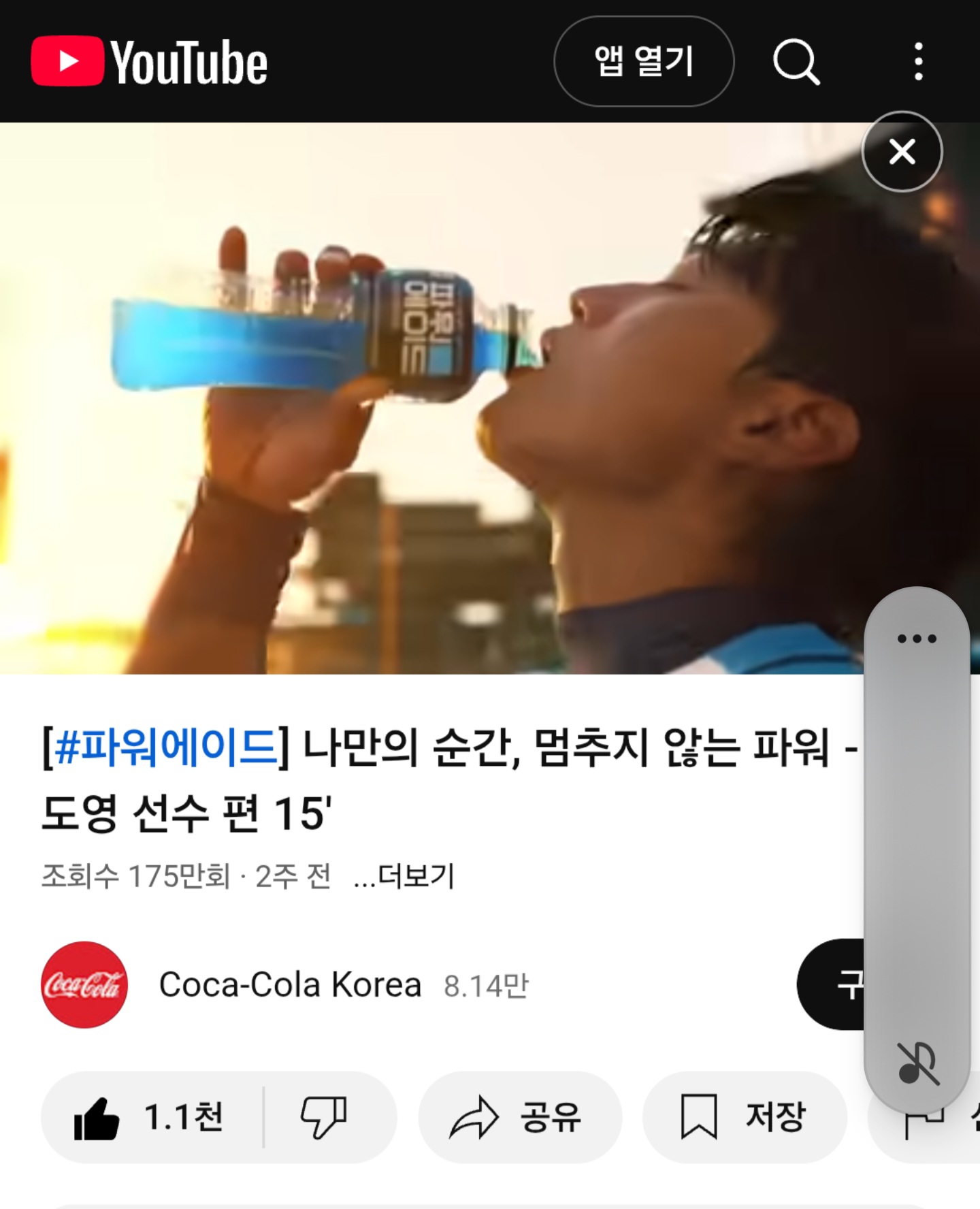Tap the YouTube logo to go home
This screenshot has height=1209, width=980.
click(150, 62)
